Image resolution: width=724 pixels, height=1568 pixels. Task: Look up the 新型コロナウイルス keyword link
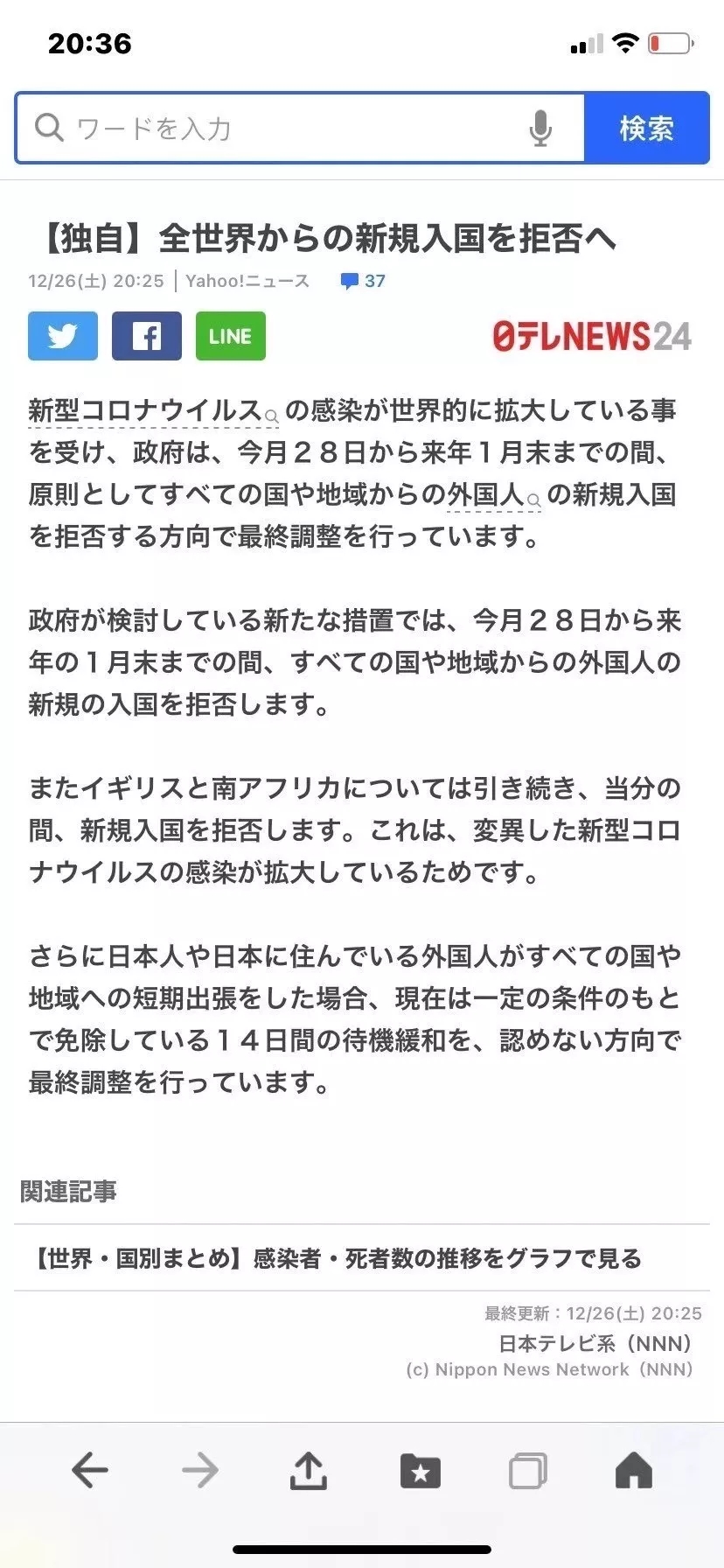point(149,410)
